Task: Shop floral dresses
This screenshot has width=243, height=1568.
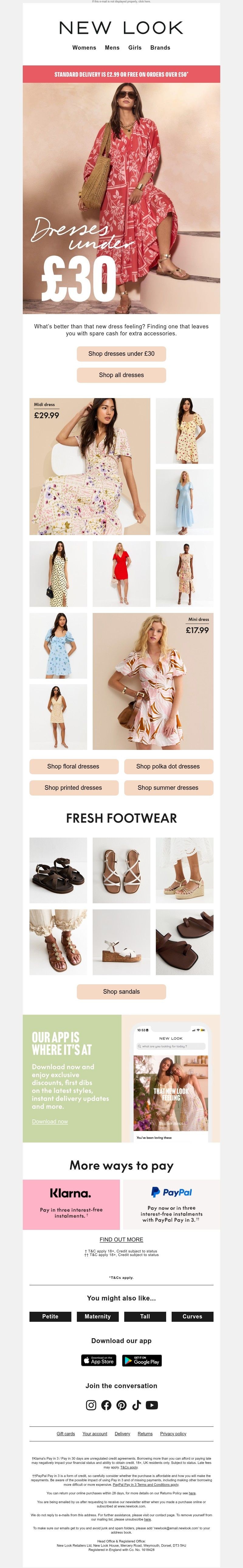Action: pos(73,766)
